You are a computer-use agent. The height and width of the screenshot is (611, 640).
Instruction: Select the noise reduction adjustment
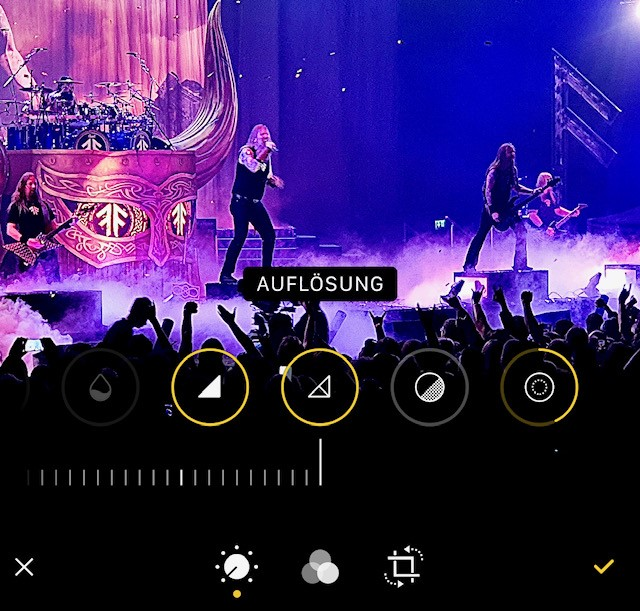[x=430, y=387]
